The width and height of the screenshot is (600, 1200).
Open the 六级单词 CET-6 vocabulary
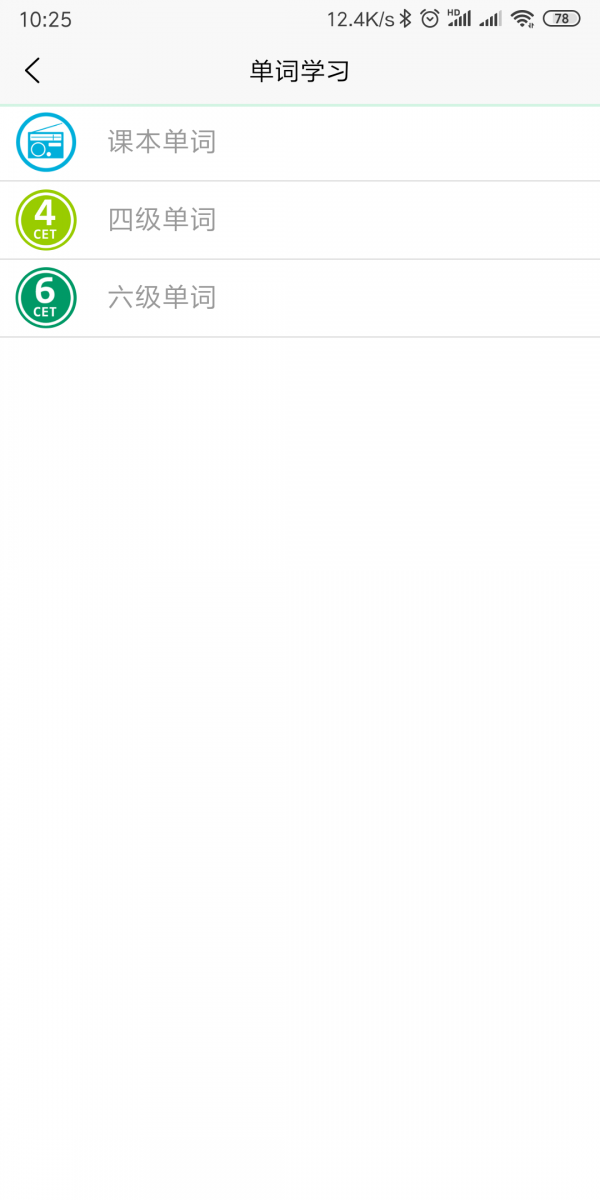(x=162, y=298)
